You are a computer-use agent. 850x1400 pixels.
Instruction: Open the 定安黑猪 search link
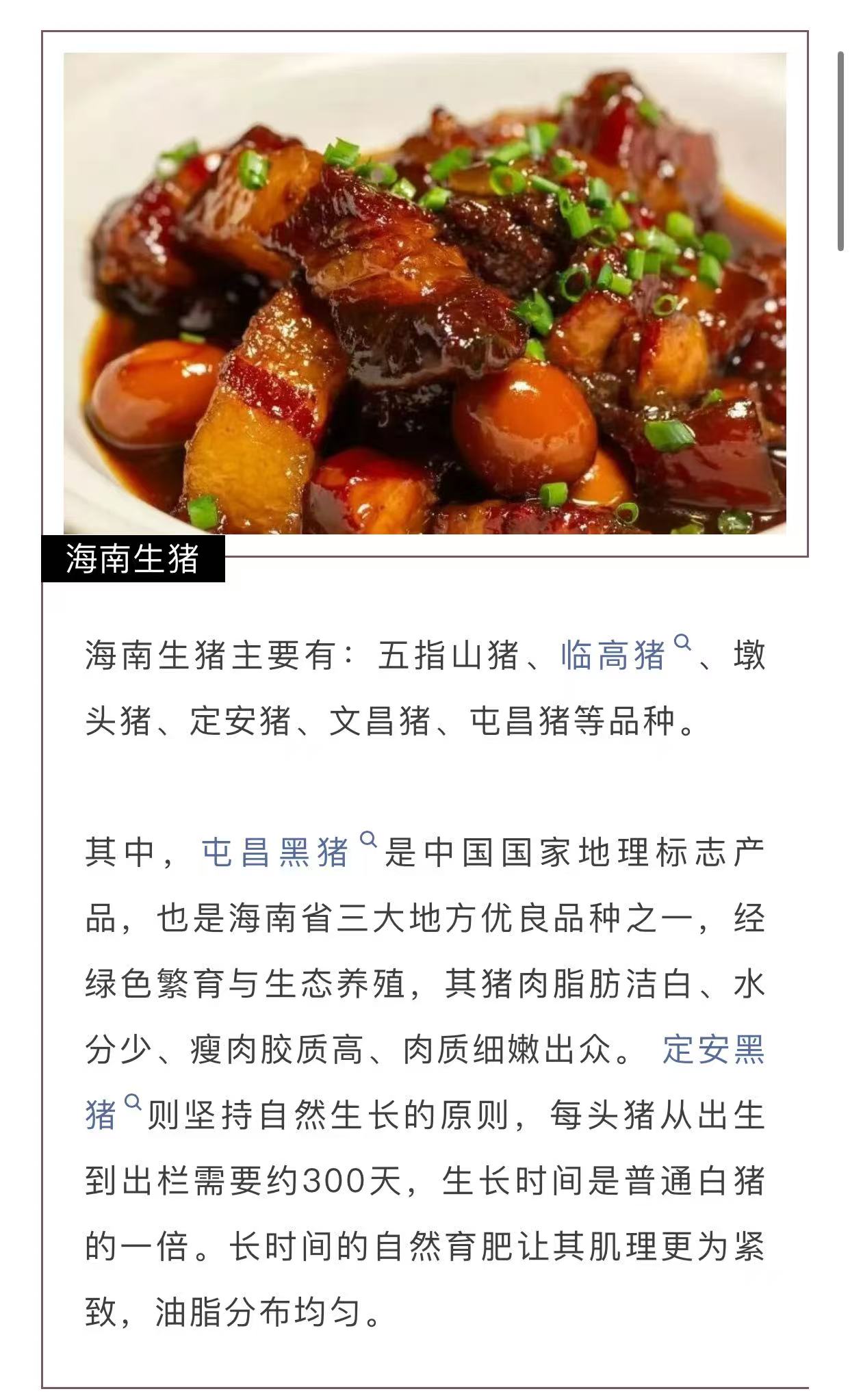(713, 1050)
